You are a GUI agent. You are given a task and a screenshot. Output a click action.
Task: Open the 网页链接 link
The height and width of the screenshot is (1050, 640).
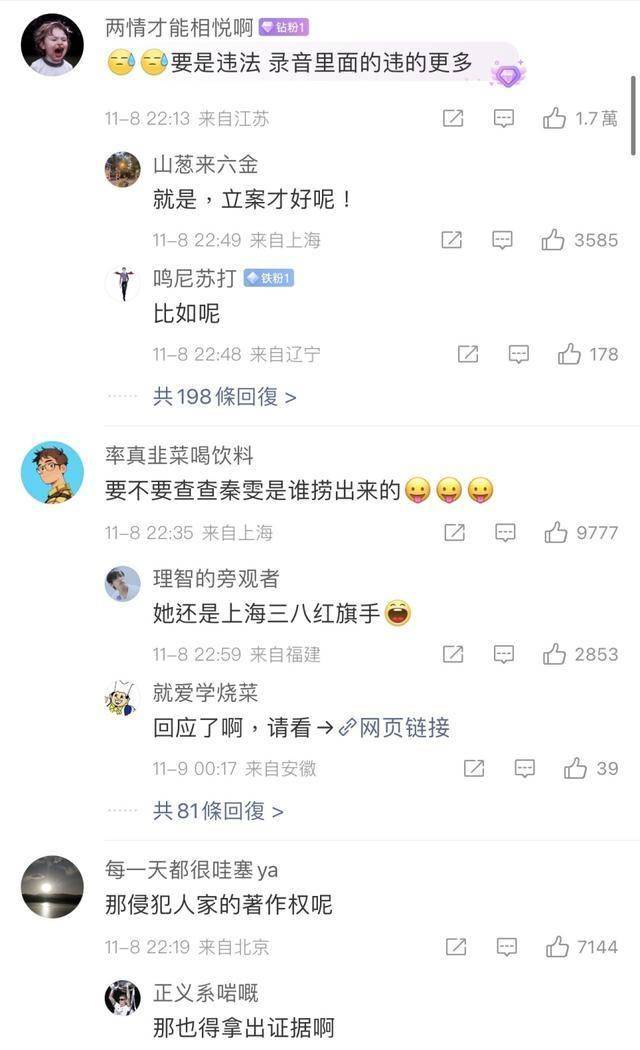pyautogui.click(x=394, y=728)
